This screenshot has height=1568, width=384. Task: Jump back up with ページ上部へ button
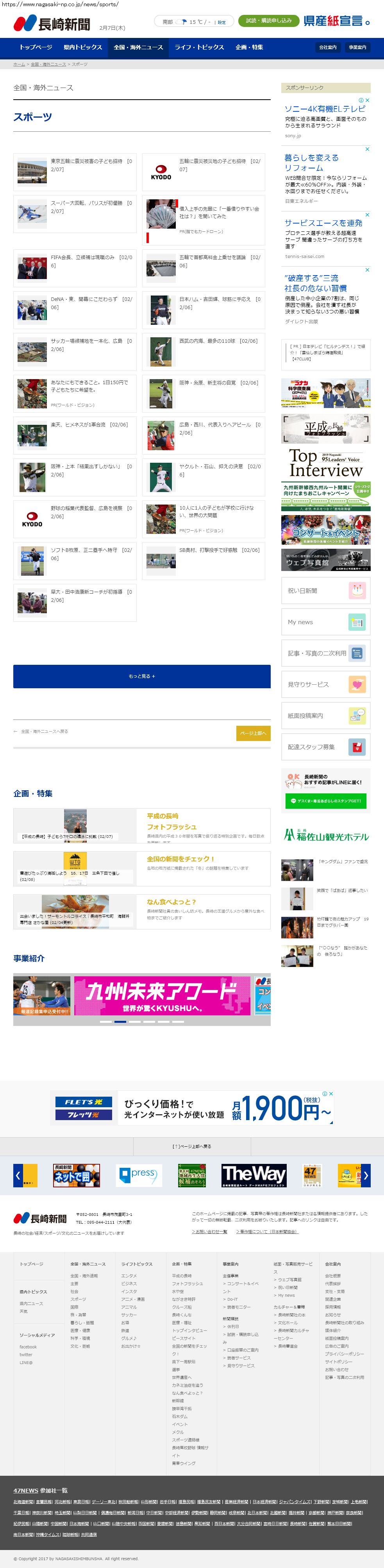(x=253, y=733)
